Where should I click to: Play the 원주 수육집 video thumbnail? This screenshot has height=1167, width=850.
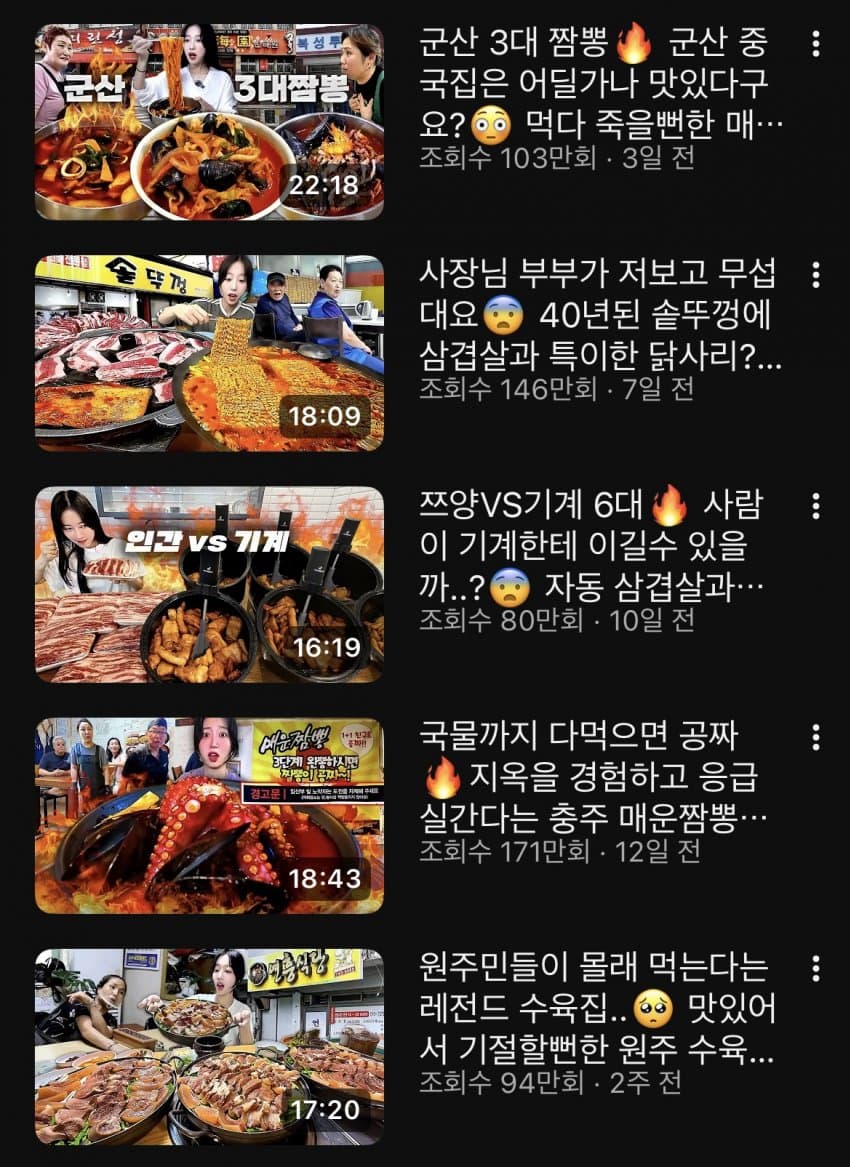pos(209,1046)
